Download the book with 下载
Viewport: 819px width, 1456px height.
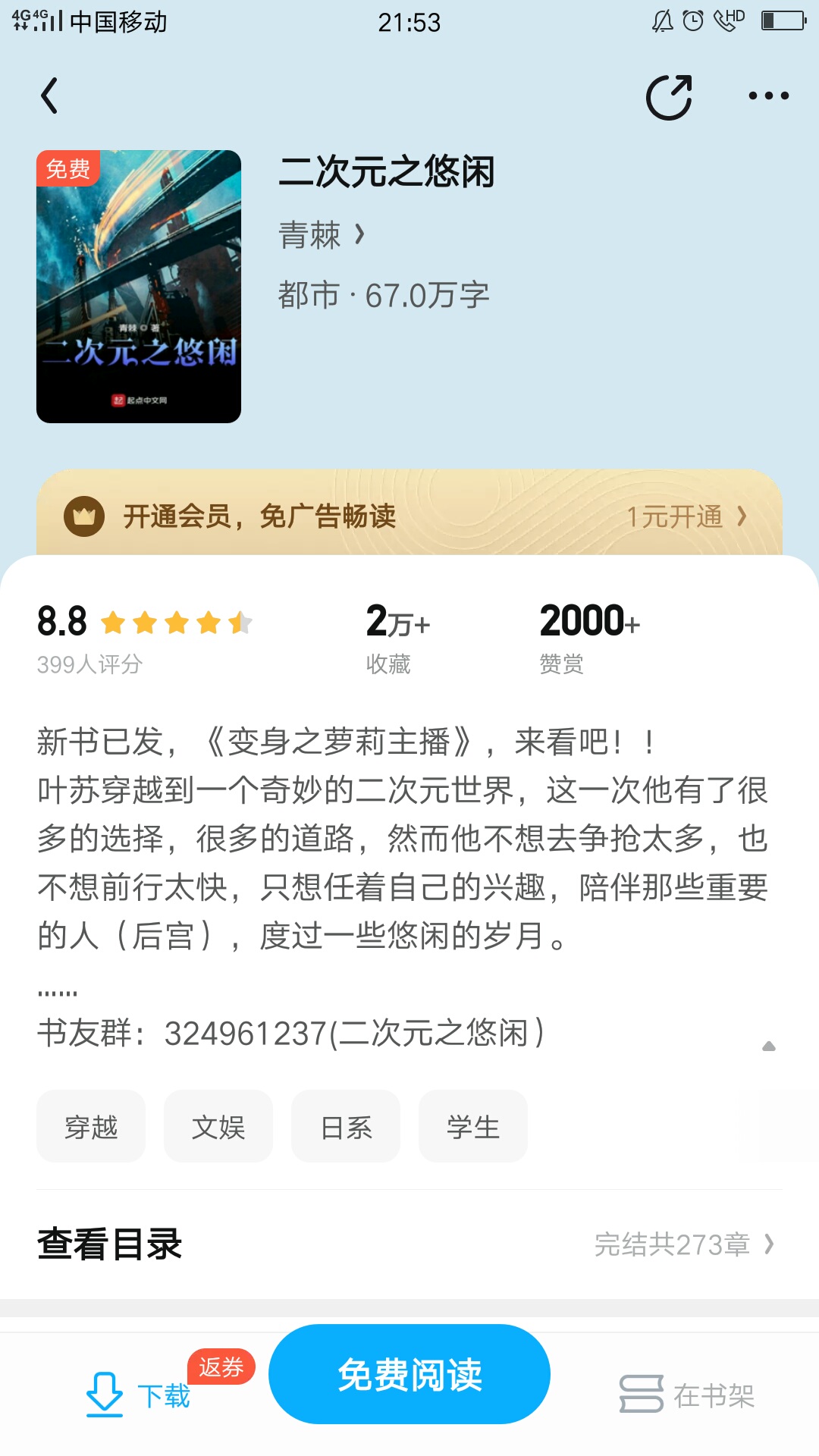[x=138, y=1394]
